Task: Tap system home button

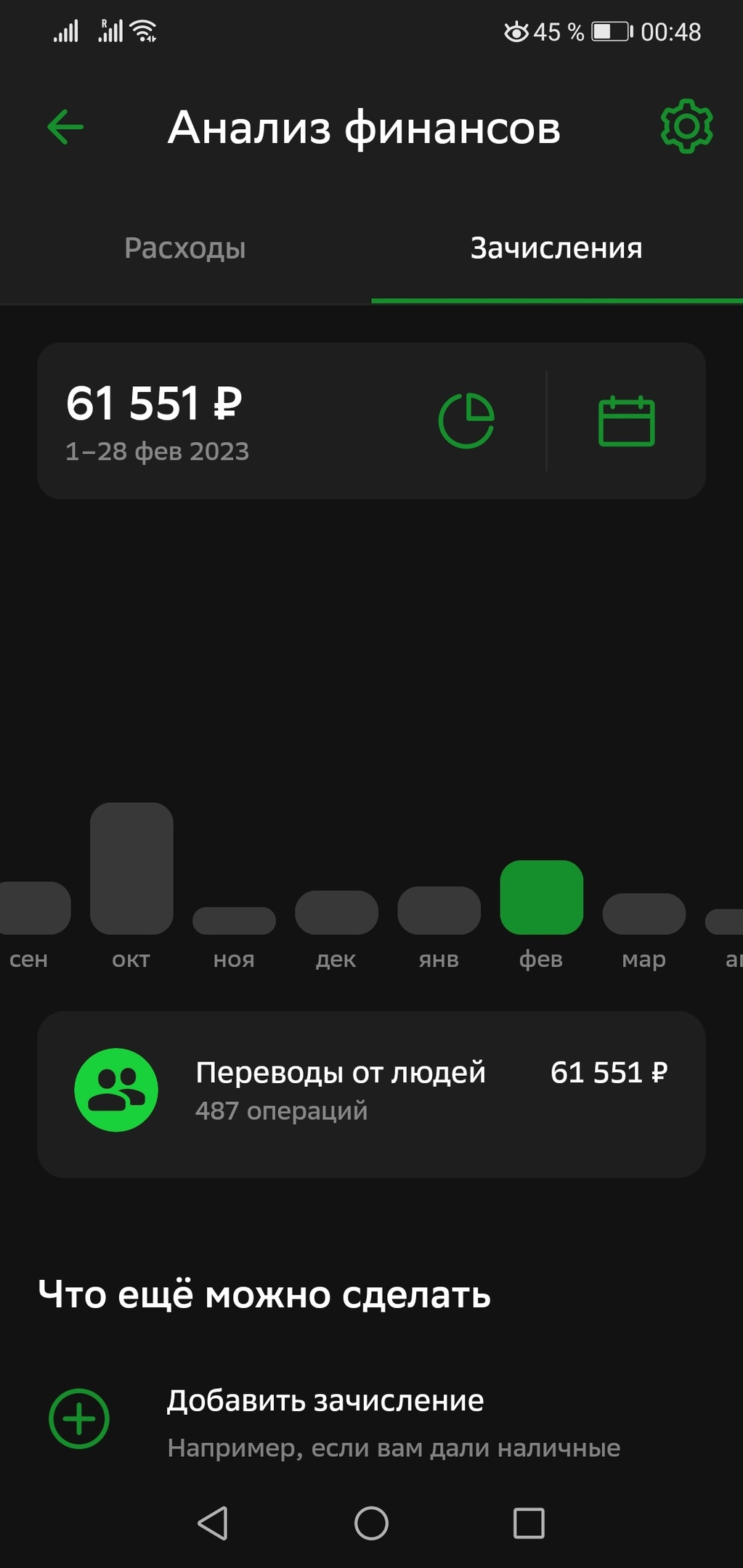Action: (x=371, y=1522)
